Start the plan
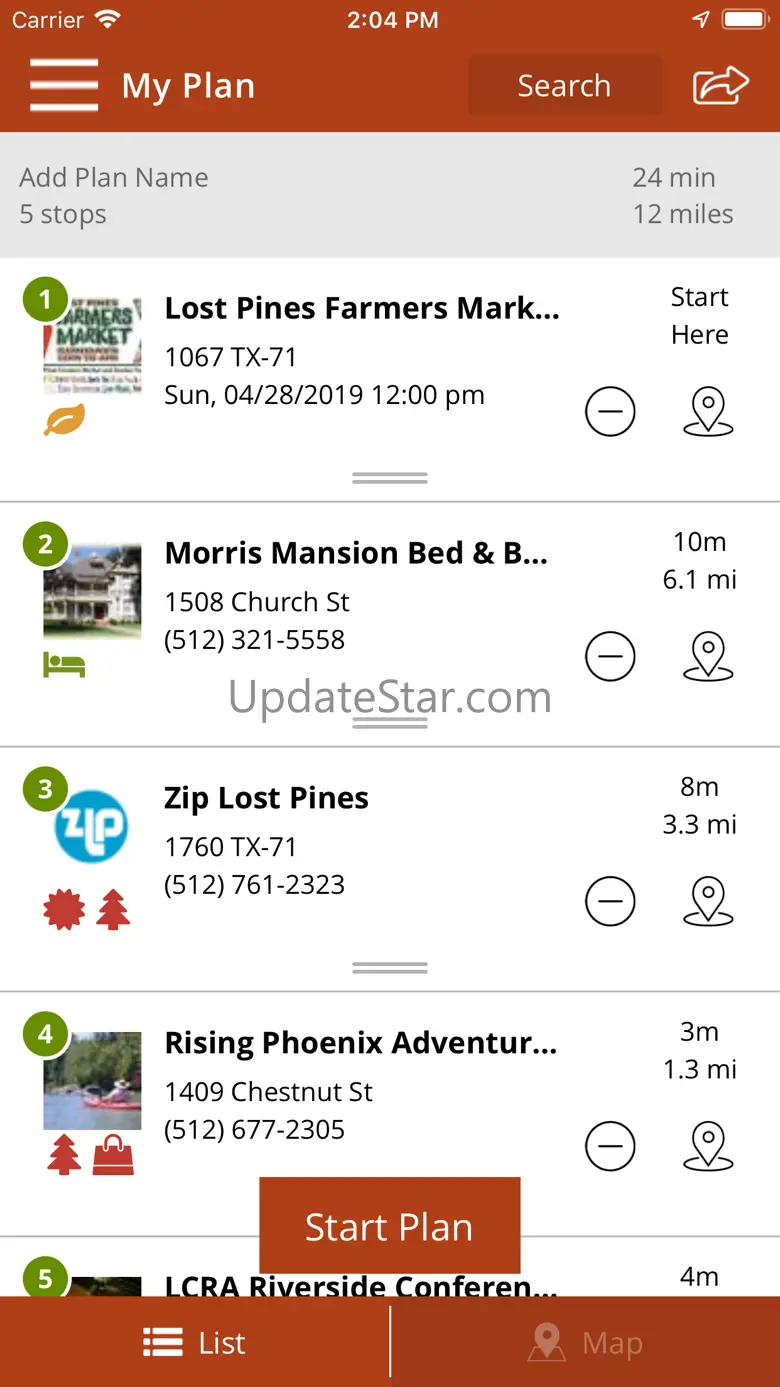This screenshot has height=1387, width=780. pyautogui.click(x=389, y=1227)
